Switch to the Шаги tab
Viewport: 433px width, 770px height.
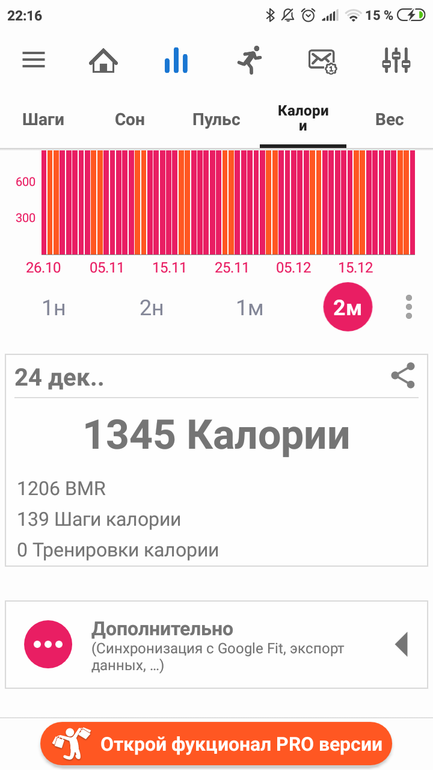point(43,120)
